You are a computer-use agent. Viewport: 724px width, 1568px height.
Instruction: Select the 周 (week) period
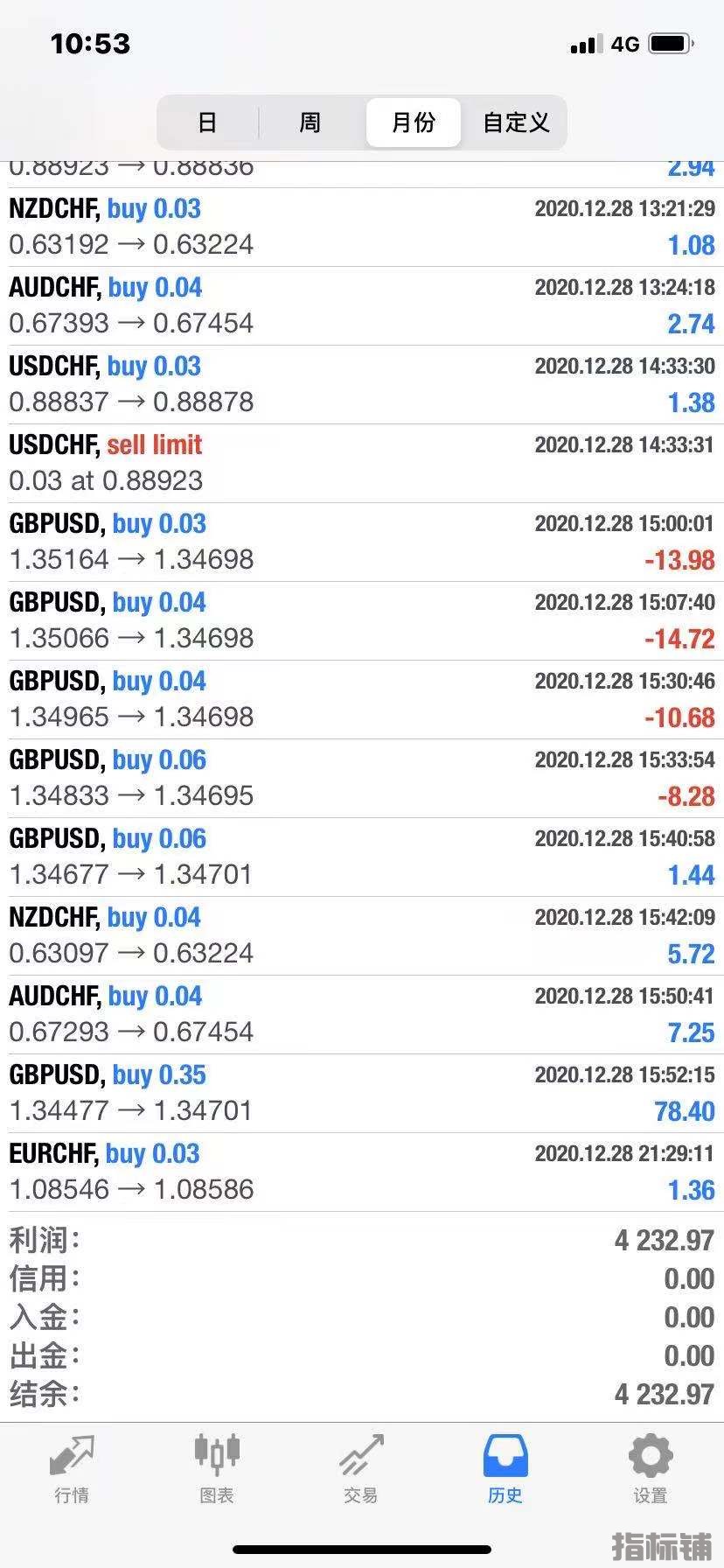[x=310, y=122]
